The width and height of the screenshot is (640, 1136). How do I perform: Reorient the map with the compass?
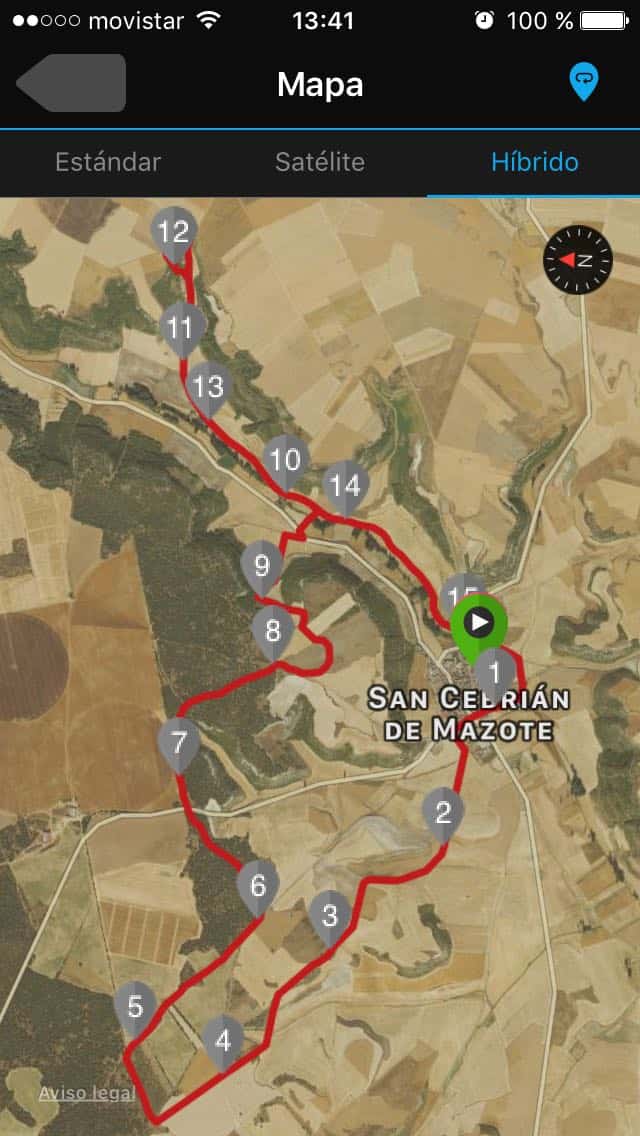[x=577, y=260]
